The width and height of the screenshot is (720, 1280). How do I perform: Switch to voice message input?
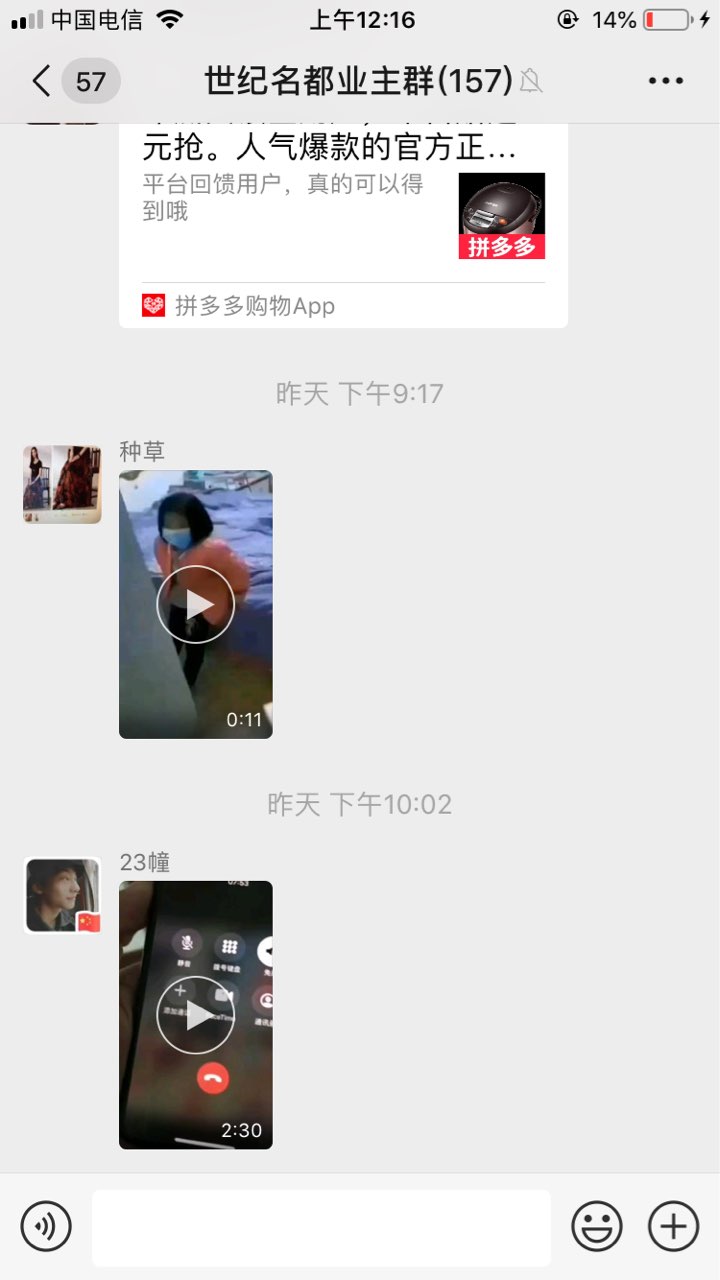click(46, 1226)
